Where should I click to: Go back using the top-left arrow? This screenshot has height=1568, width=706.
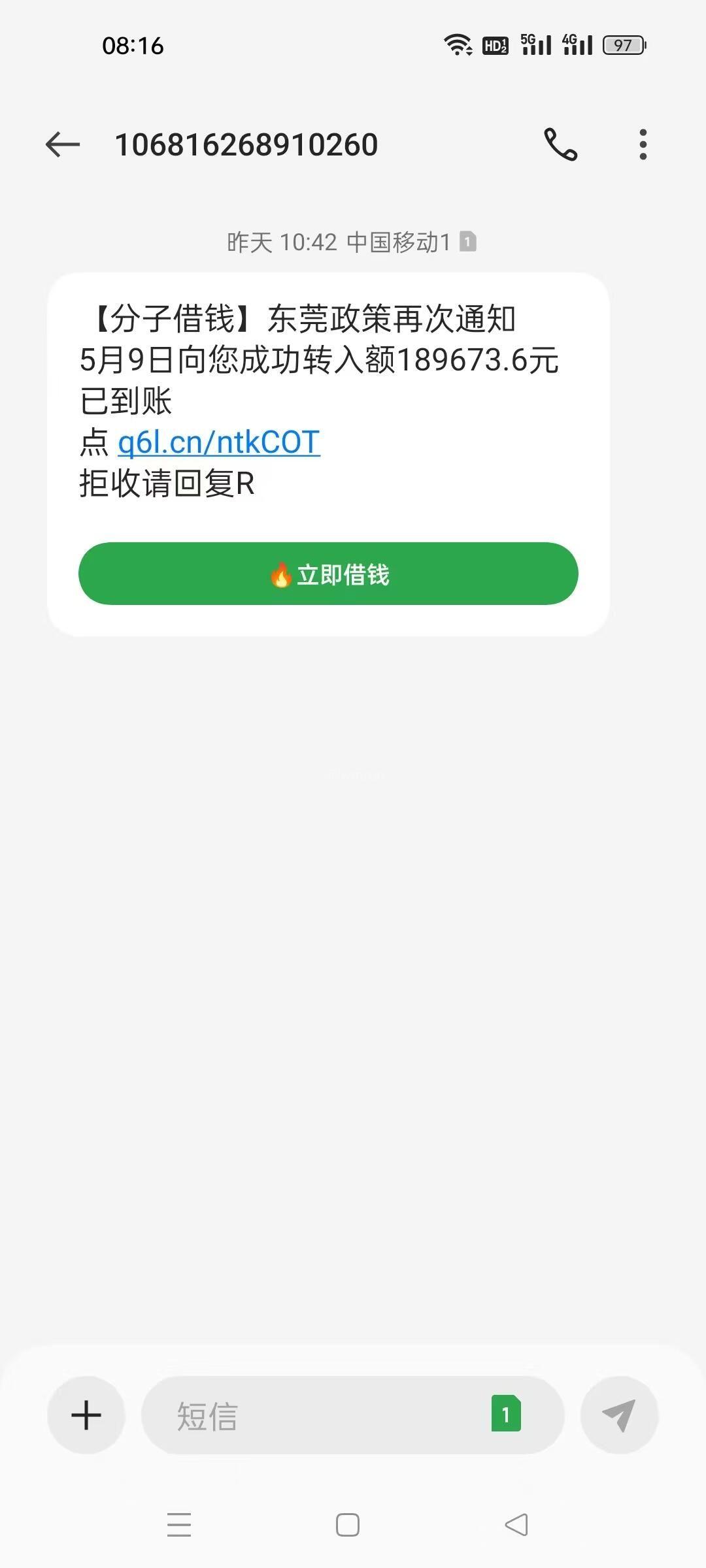[x=63, y=144]
